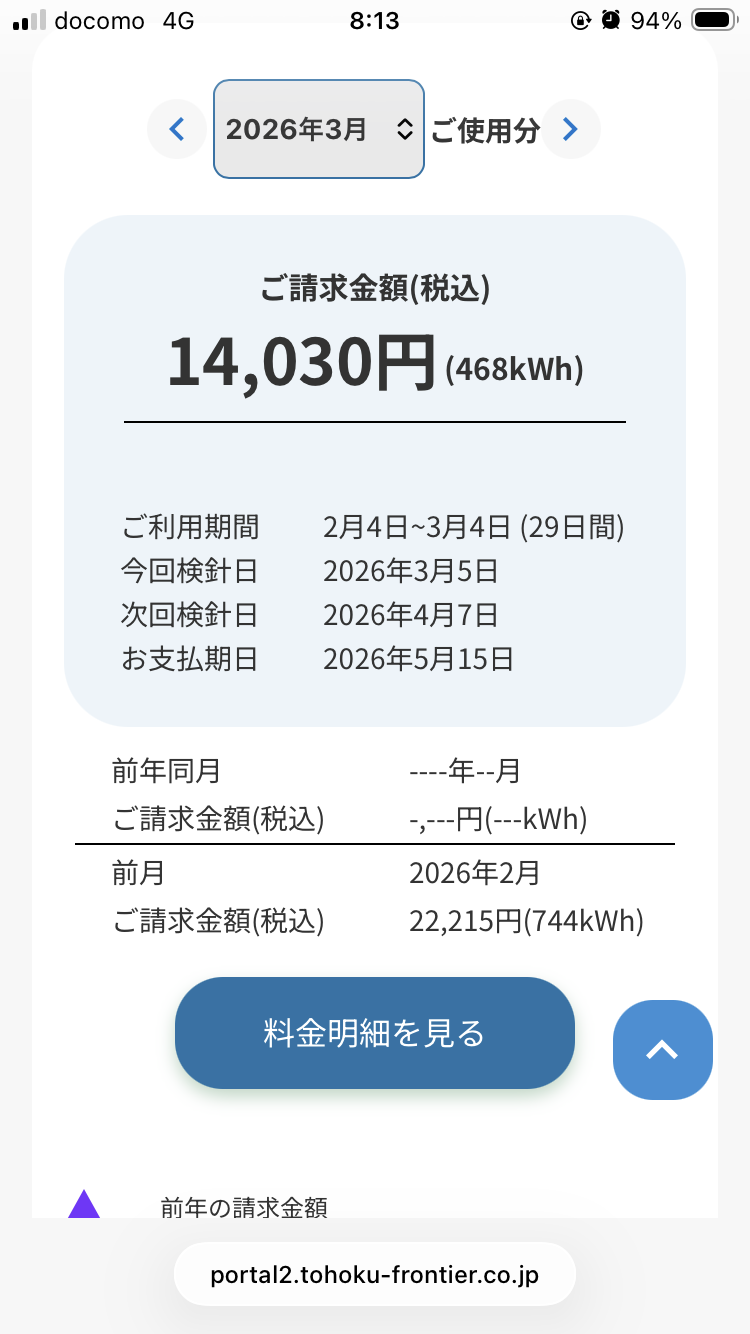Tap the portal2.tohoku-frontier.co.jp address bar
Image resolution: width=750 pixels, height=1334 pixels.
pos(375,1275)
